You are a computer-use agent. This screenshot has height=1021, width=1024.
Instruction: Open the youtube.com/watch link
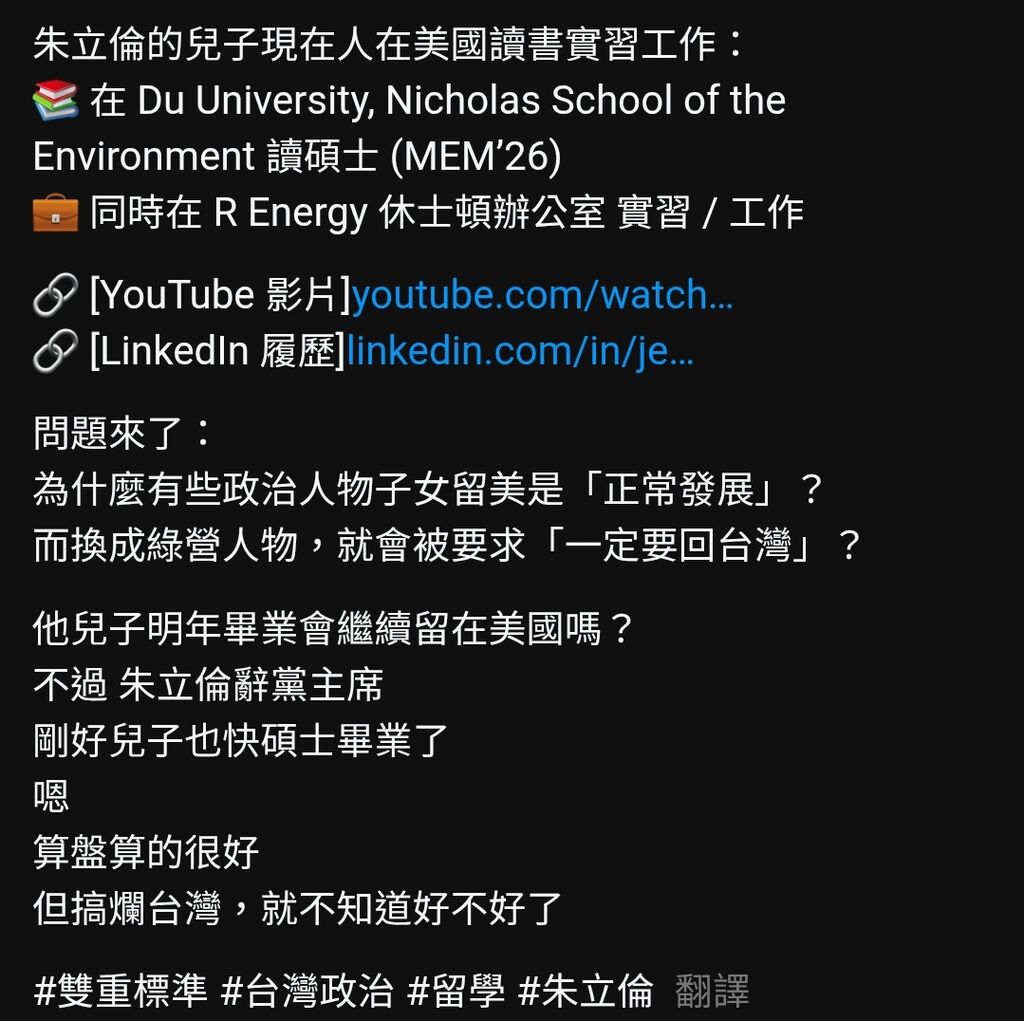[x=542, y=295]
